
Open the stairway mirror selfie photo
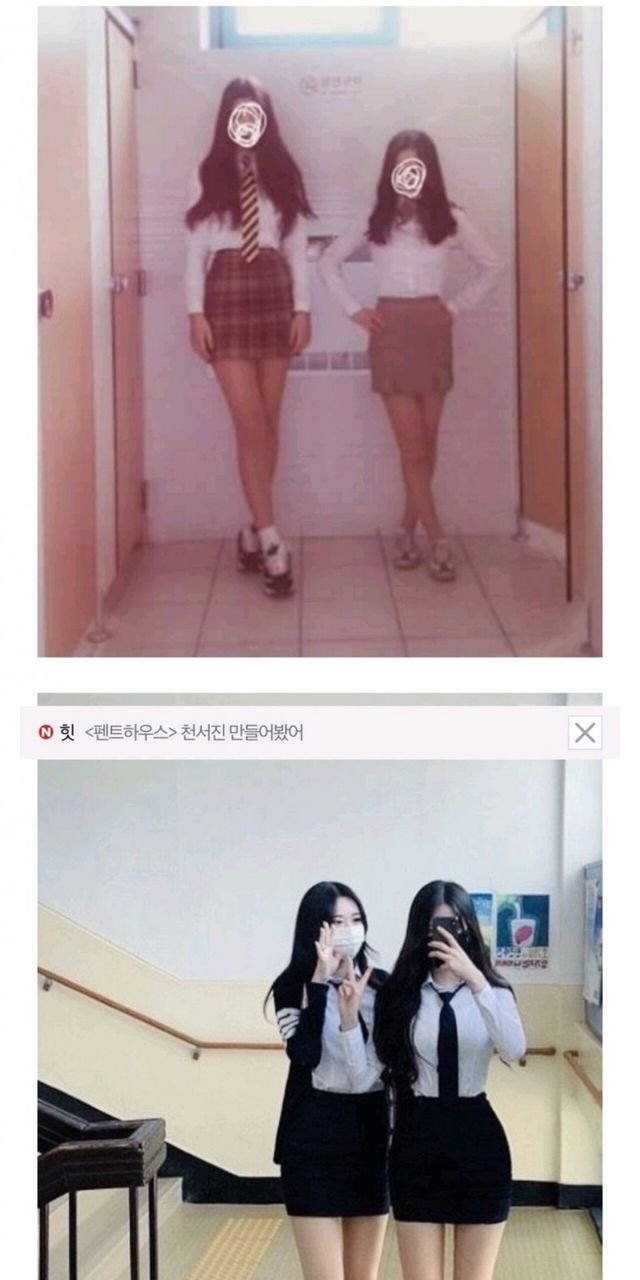point(320,1020)
